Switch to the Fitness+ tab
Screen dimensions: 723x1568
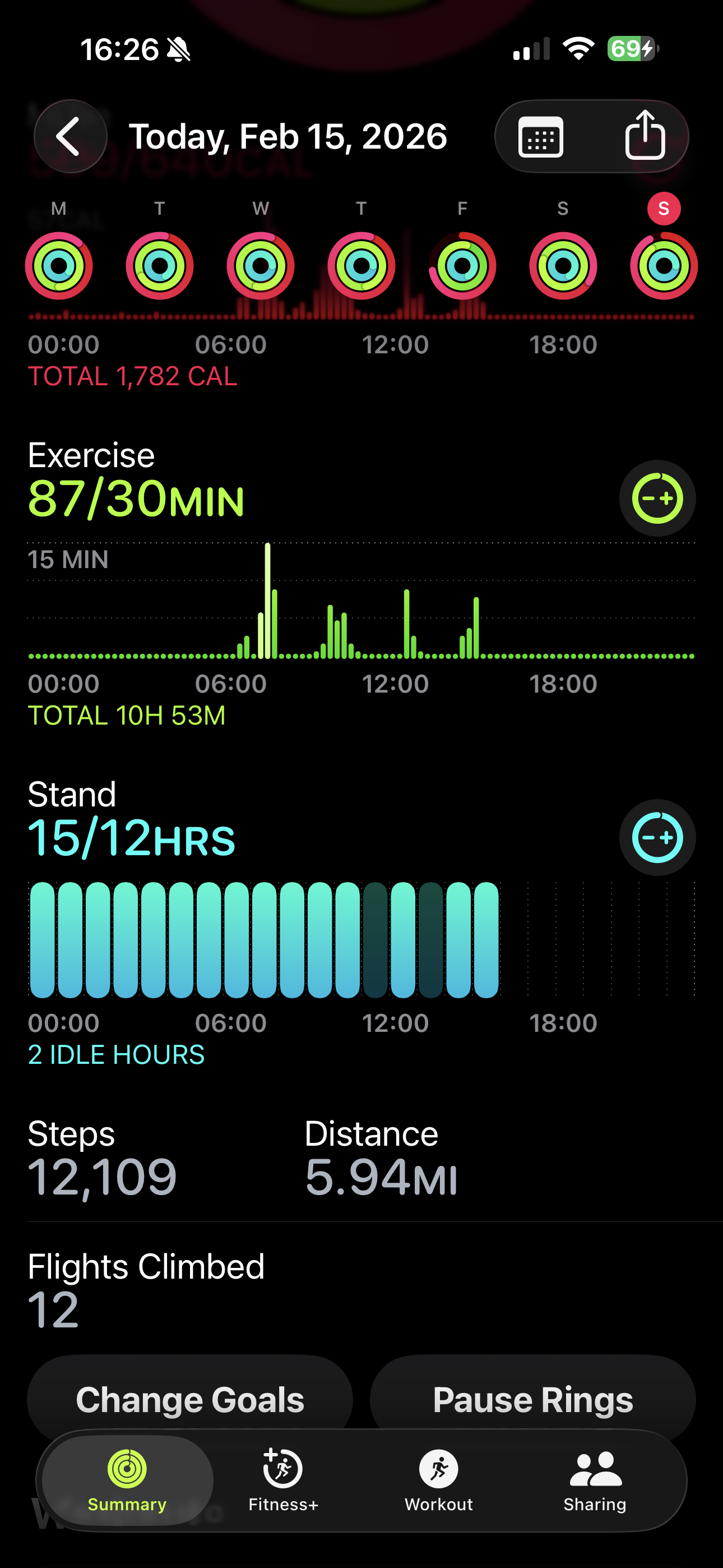283,1481
